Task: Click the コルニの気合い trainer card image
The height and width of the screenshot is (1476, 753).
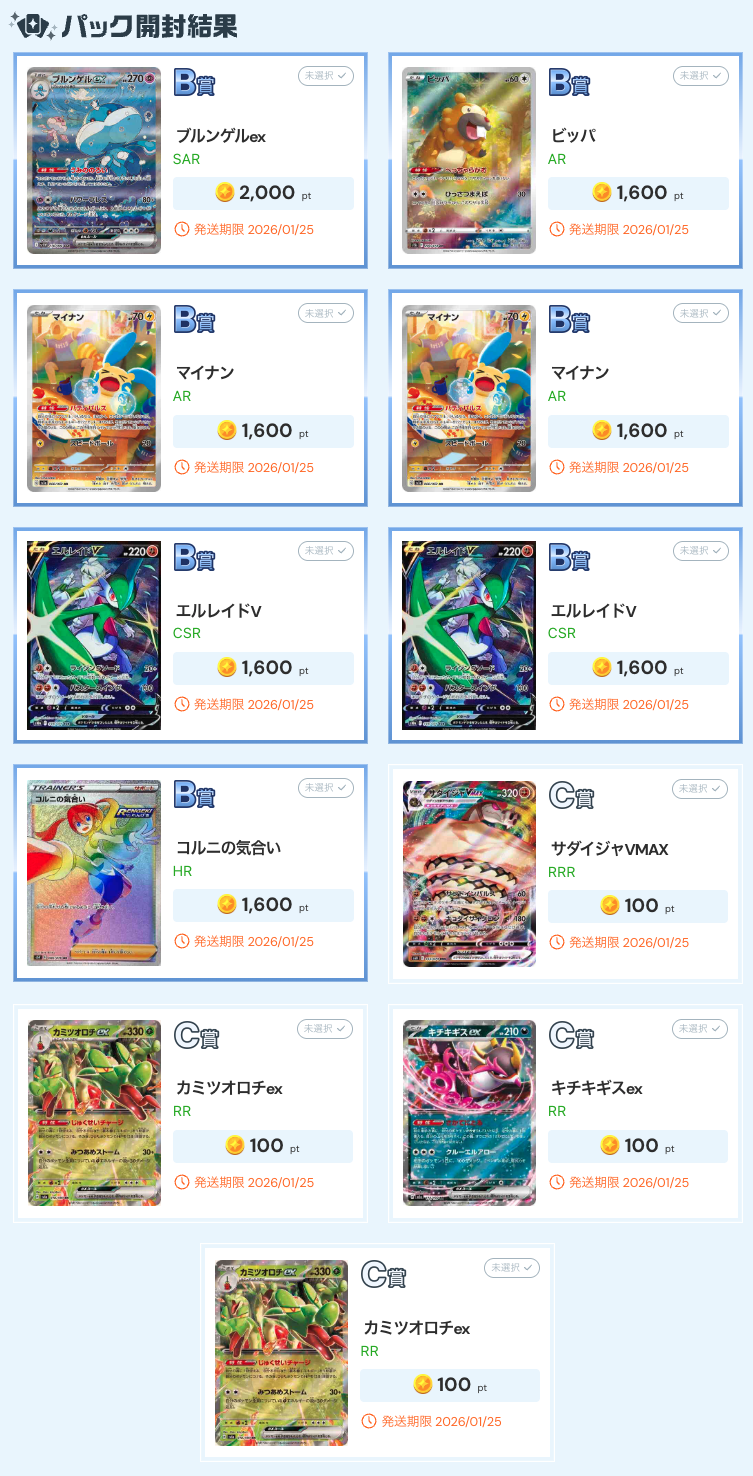Action: [93, 872]
